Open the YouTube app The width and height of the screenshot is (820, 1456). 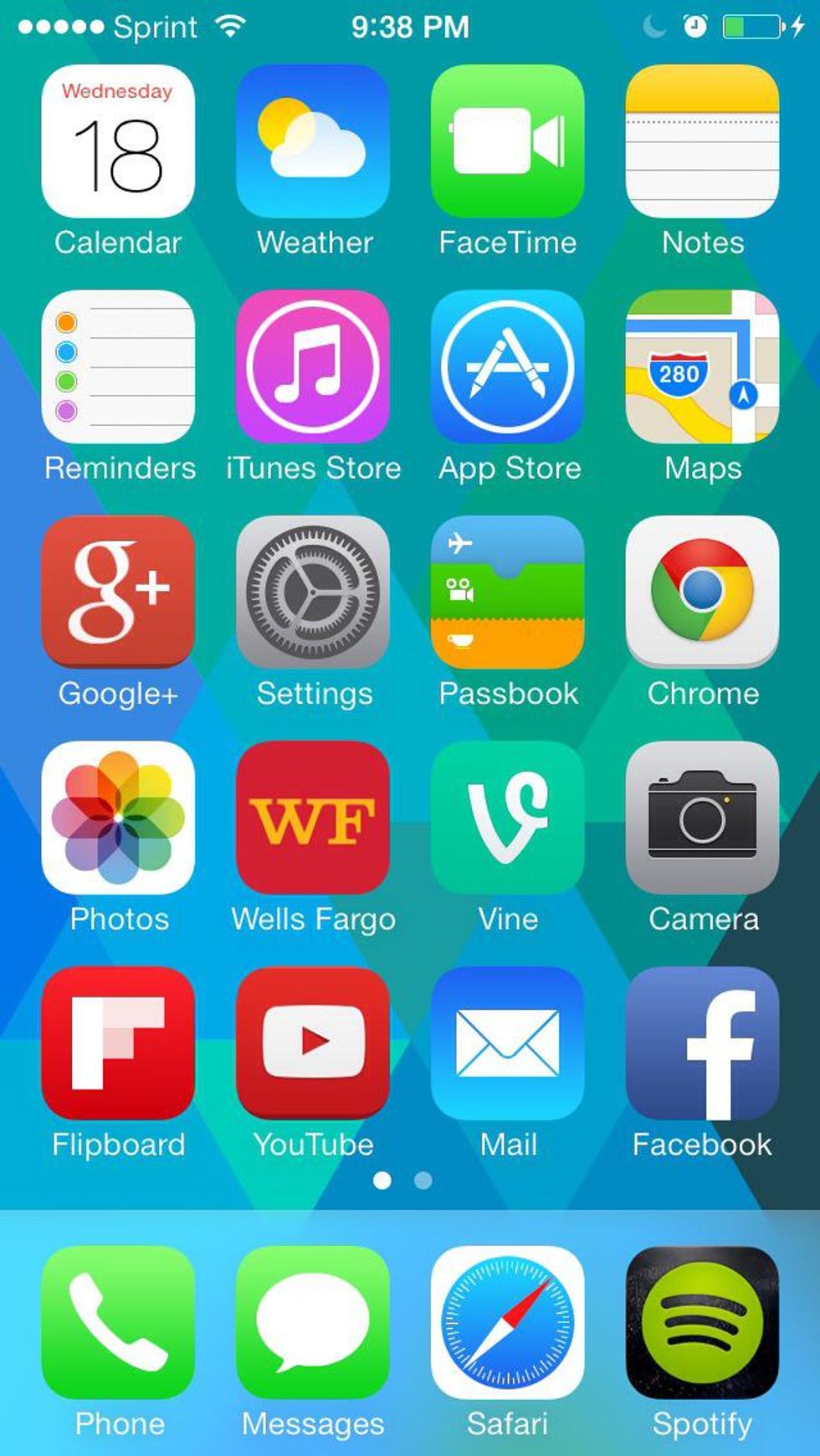(313, 1043)
